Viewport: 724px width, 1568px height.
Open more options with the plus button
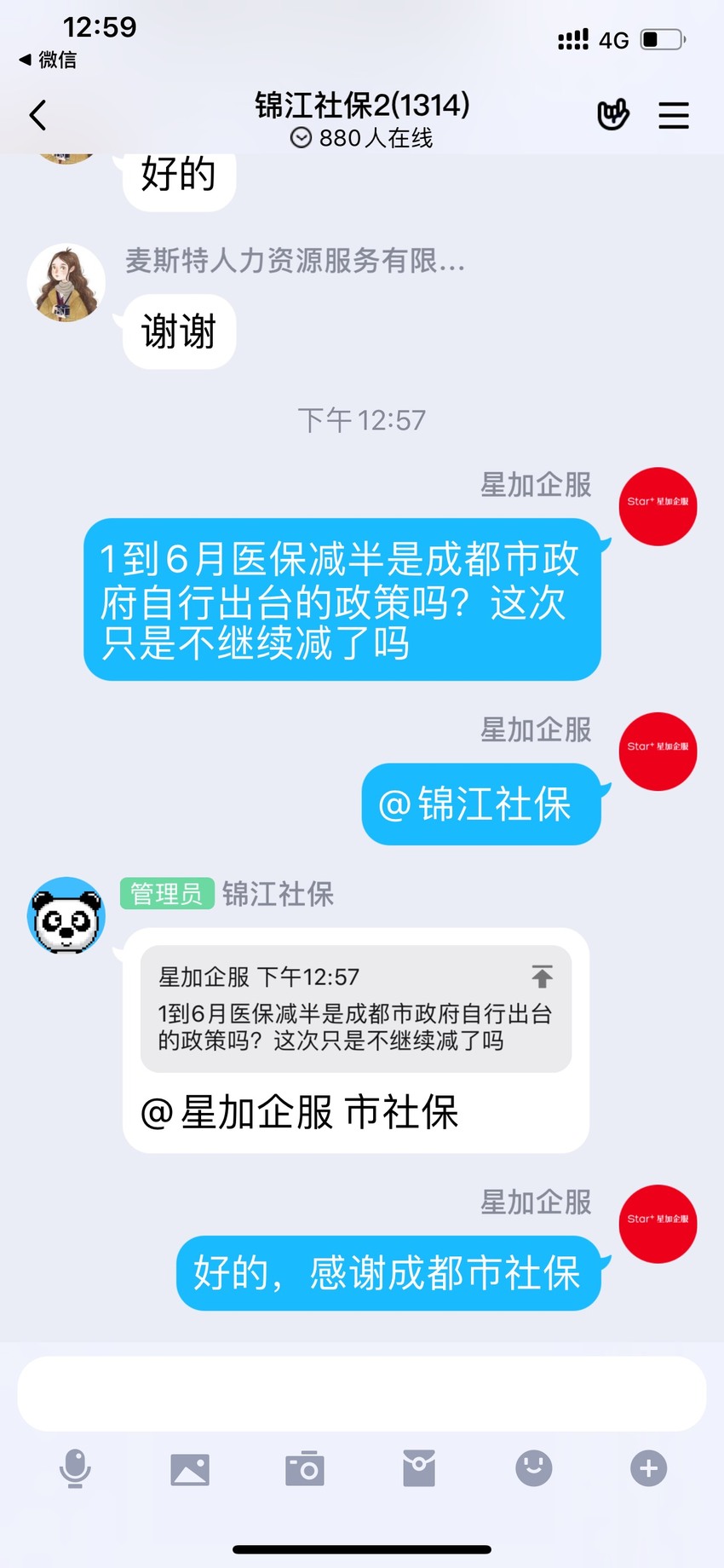(648, 1468)
